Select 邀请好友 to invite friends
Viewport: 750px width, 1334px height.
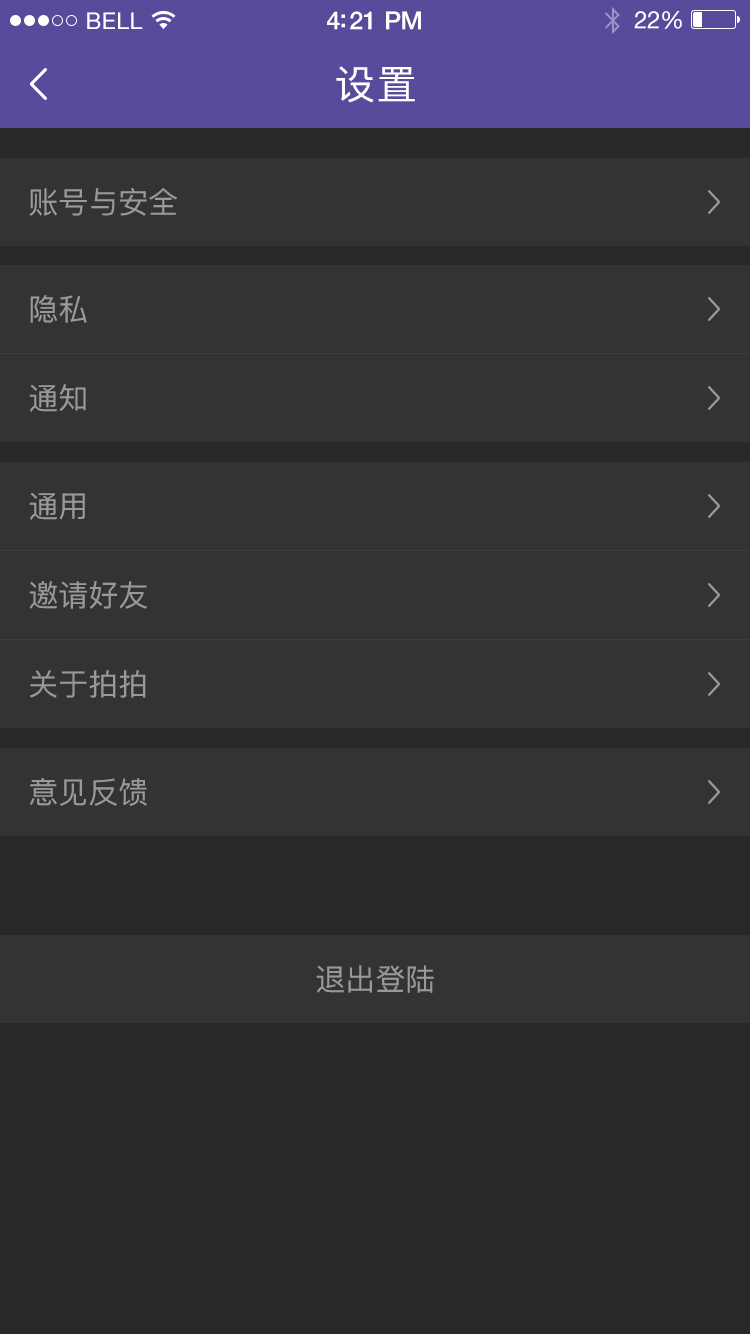(375, 595)
